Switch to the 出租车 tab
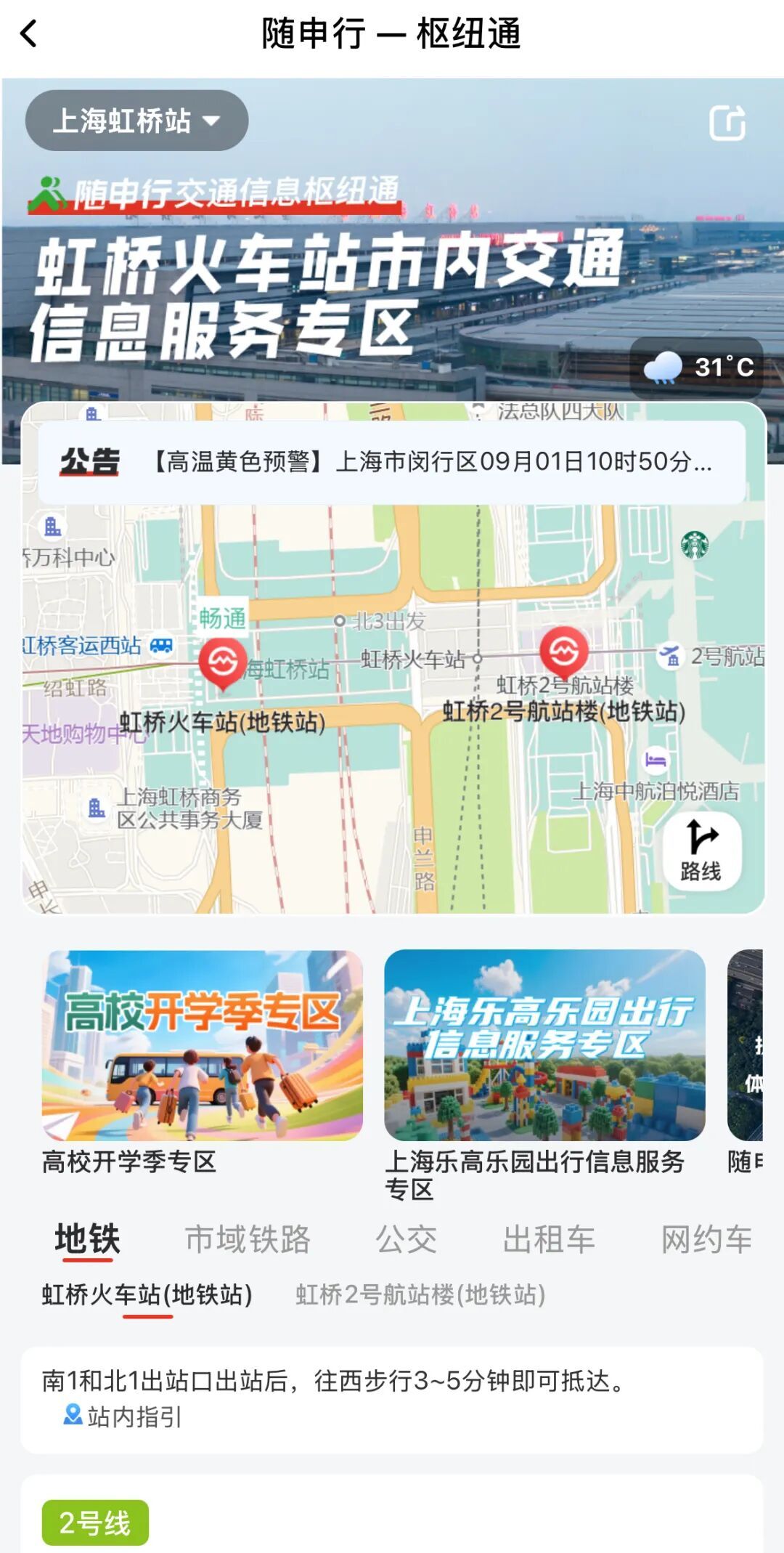The height and width of the screenshot is (1553, 784). tap(549, 1239)
